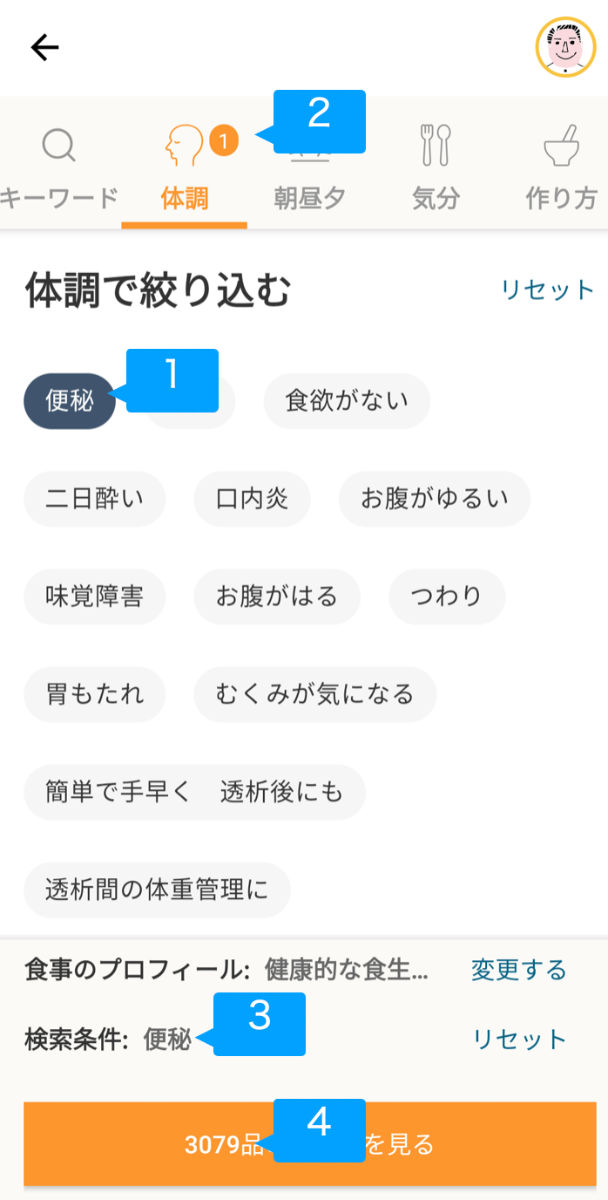Select the 胃もたれ chip

(x=95, y=694)
